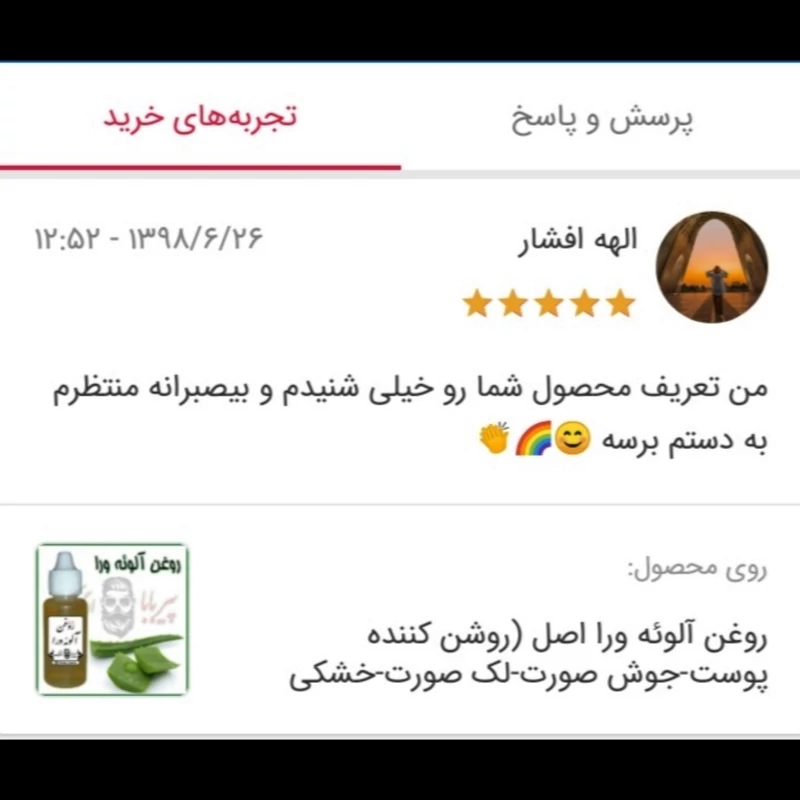The height and width of the screenshot is (800, 800).
Task: Switch to the پرسش و پاسخ tab
Action: [x=603, y=119]
